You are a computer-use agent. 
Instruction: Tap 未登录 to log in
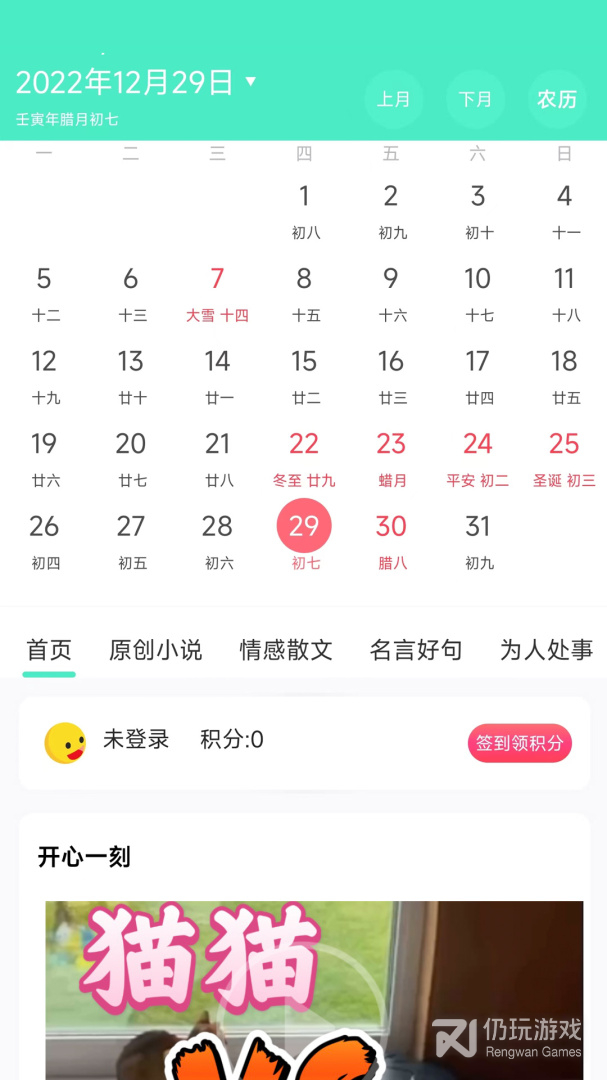[x=136, y=740]
